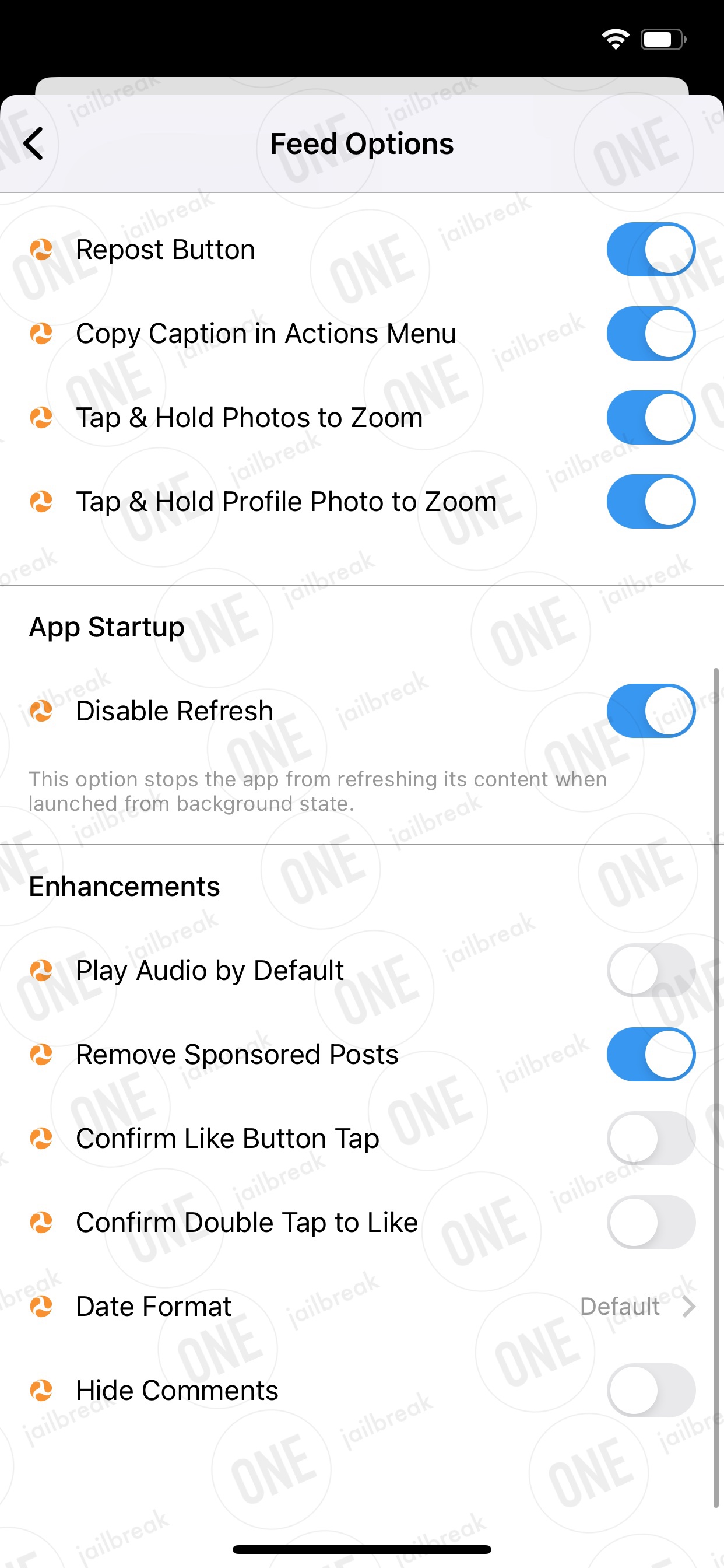Disable Copy Caption in Actions Menu
Image resolution: width=724 pixels, height=1568 pixels.
tap(651, 334)
